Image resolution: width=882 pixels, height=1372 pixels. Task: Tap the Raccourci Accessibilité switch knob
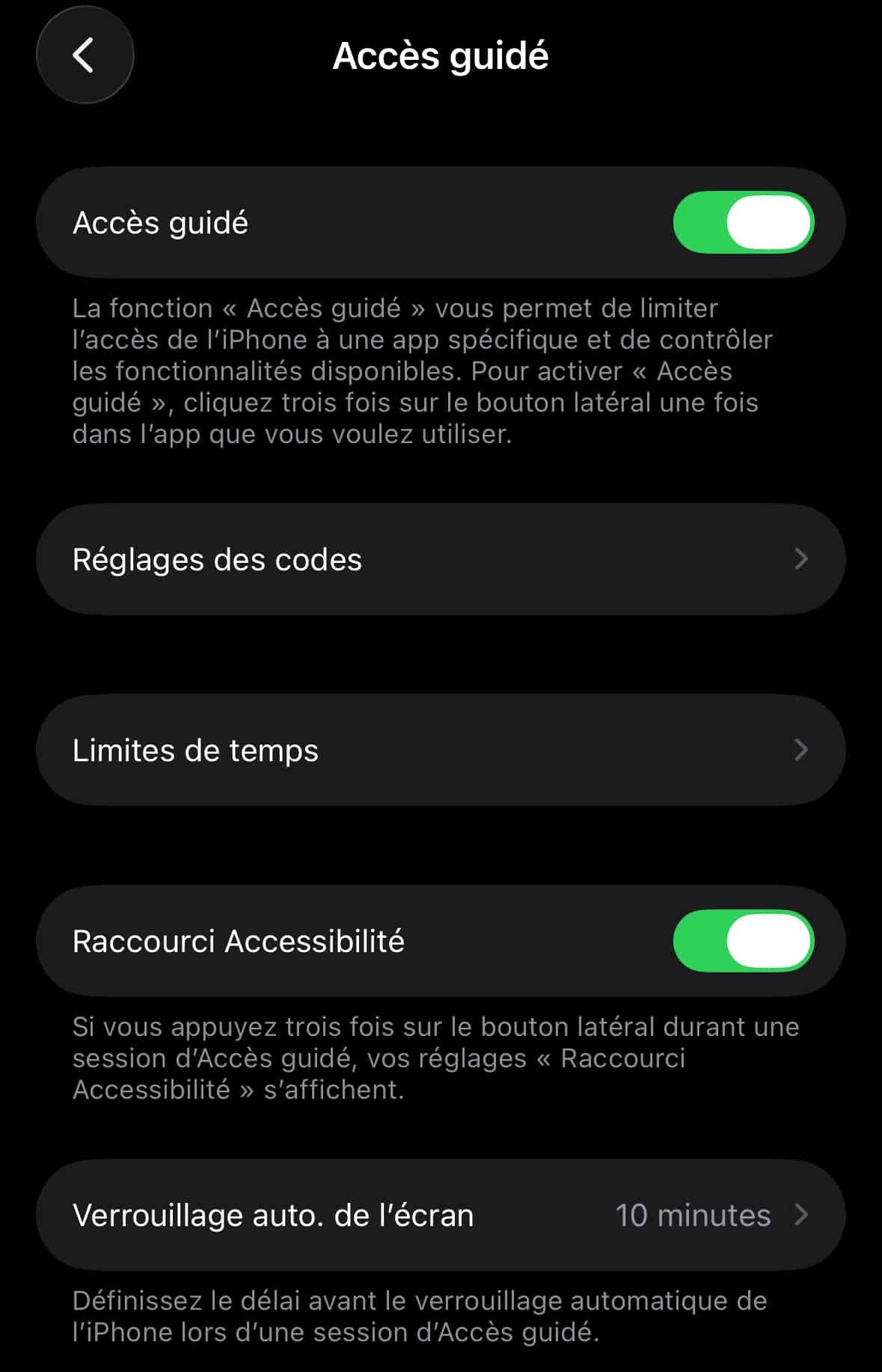pyautogui.click(x=771, y=941)
